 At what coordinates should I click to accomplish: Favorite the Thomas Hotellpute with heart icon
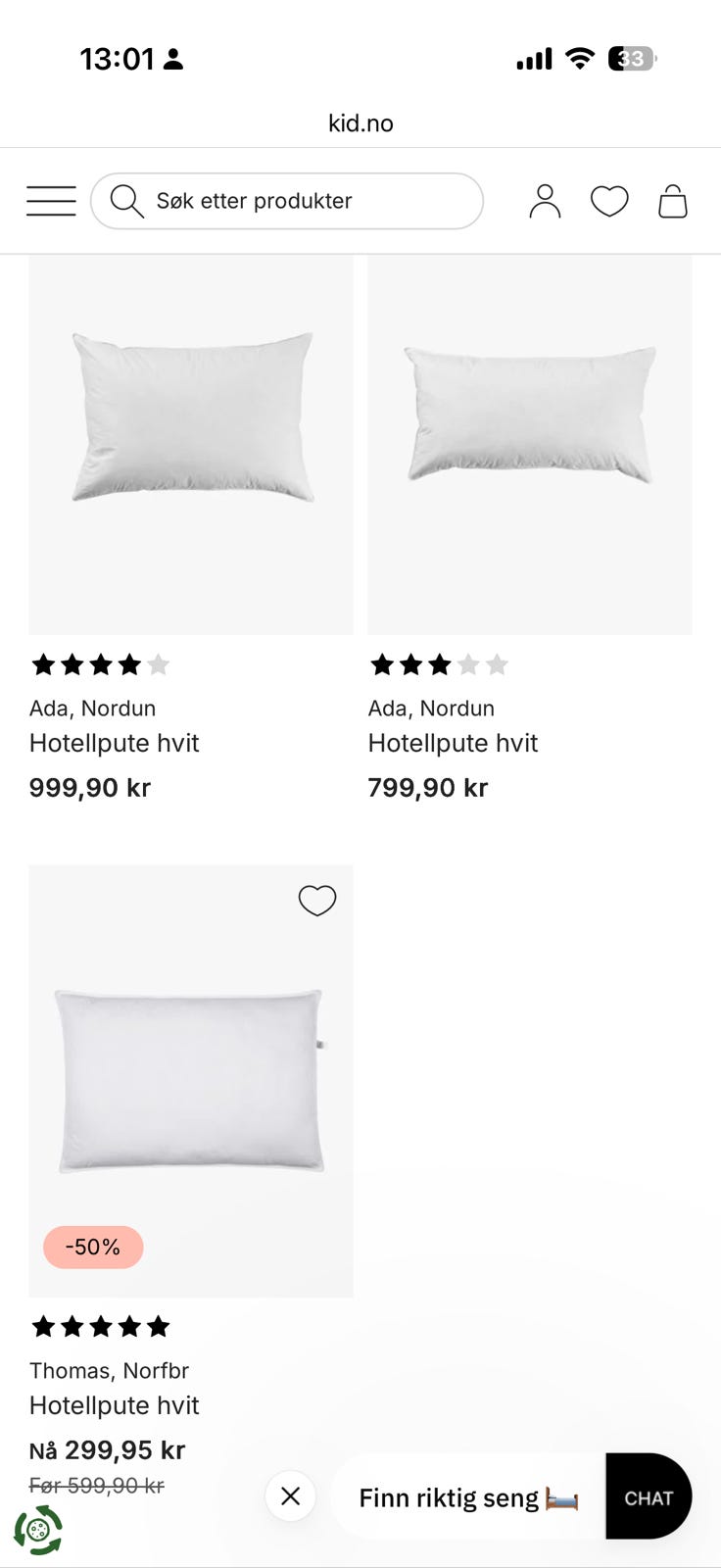tap(316, 900)
